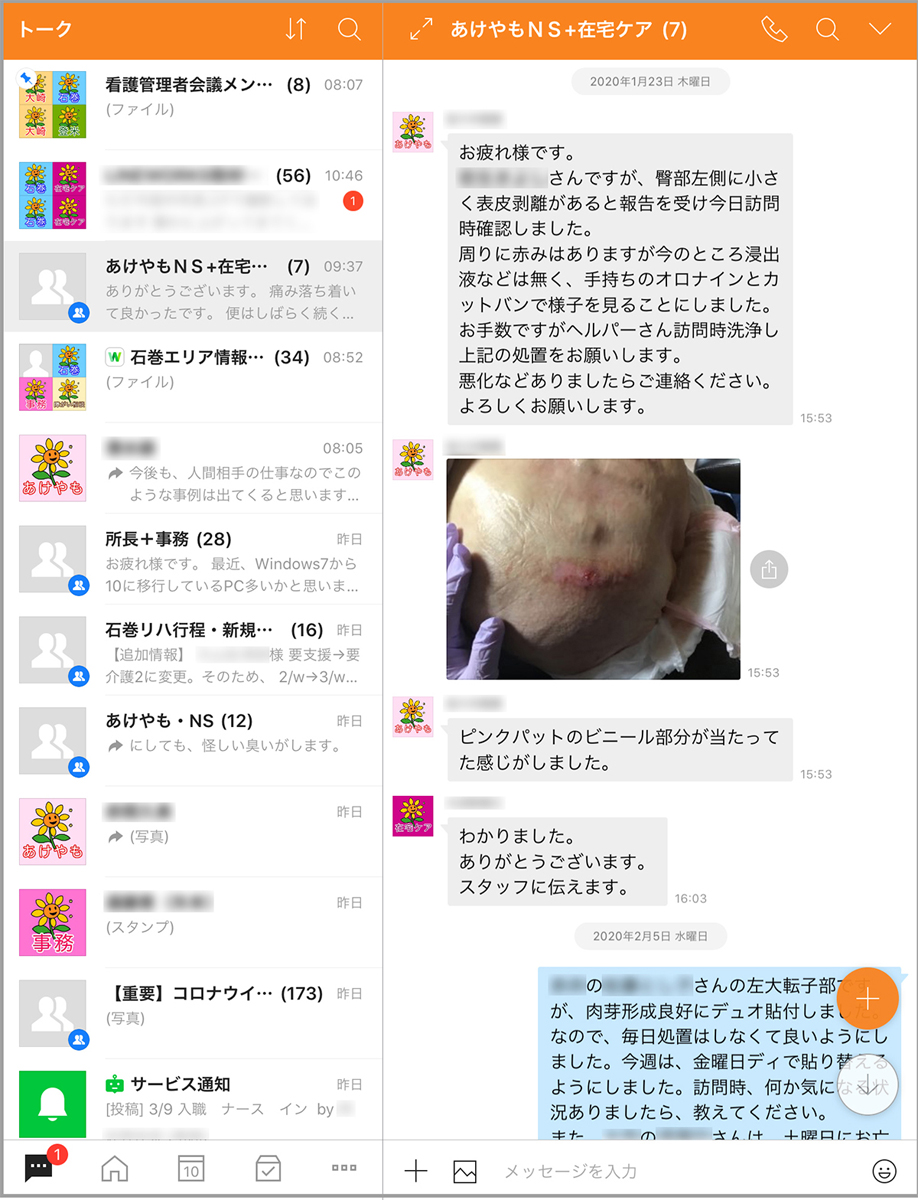The height and width of the screenshot is (1200, 918).
Task: Tap the orange plus floating button
Action: (x=867, y=998)
